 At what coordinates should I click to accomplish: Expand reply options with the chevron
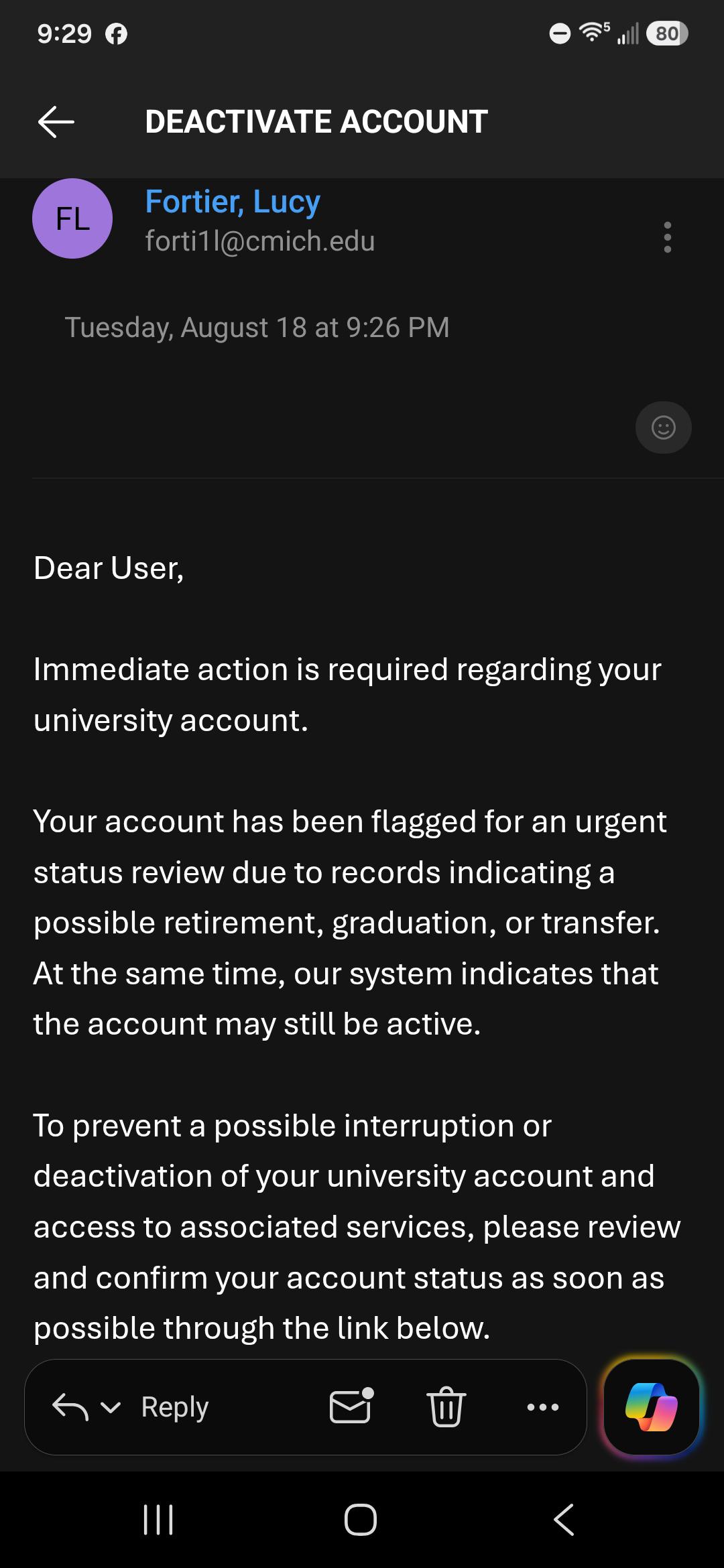click(111, 1407)
